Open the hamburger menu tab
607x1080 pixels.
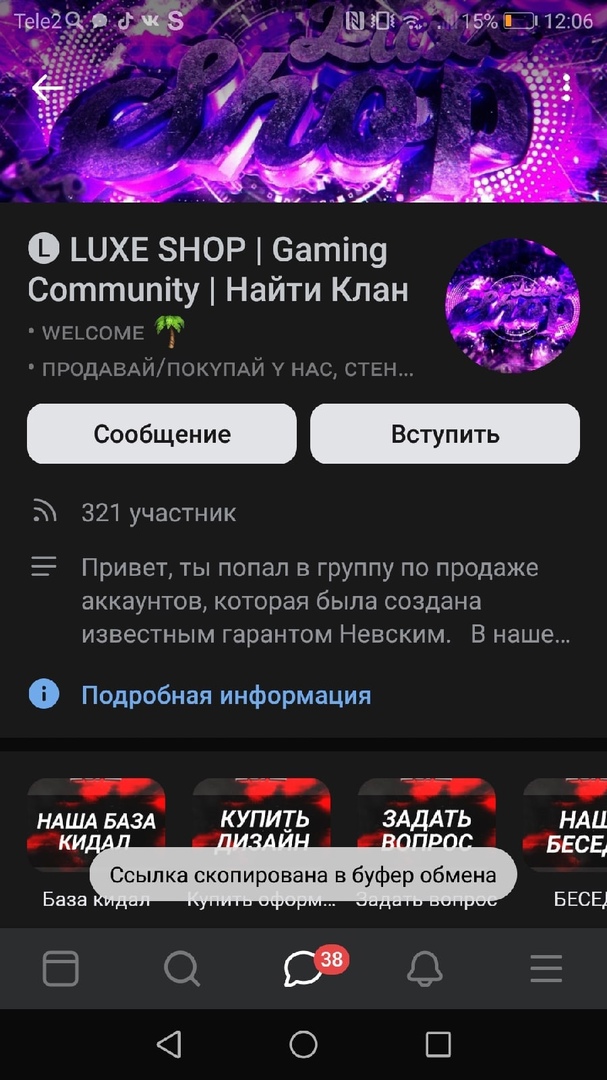[x=546, y=968]
